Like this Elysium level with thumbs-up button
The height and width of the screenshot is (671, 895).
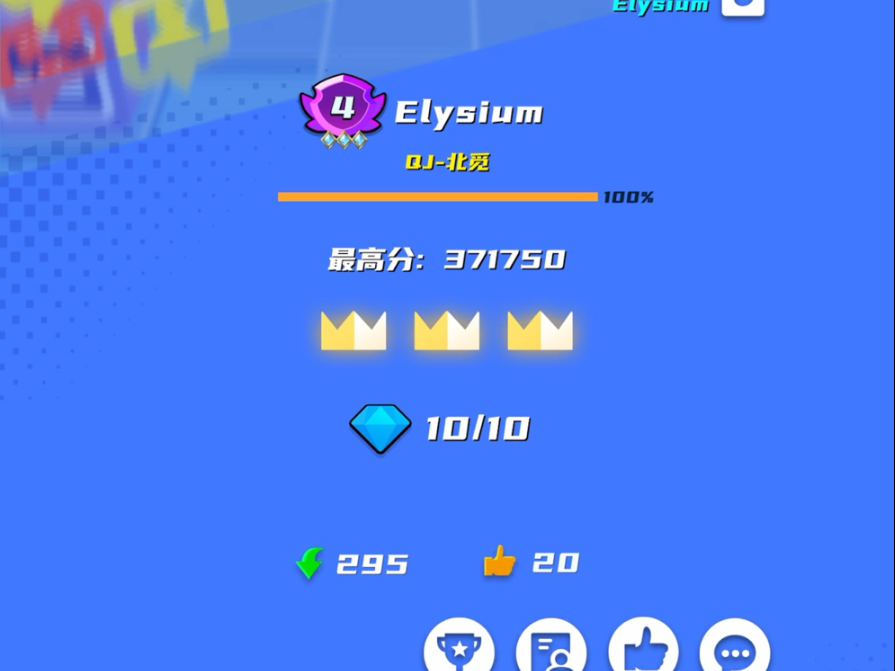coord(643,650)
